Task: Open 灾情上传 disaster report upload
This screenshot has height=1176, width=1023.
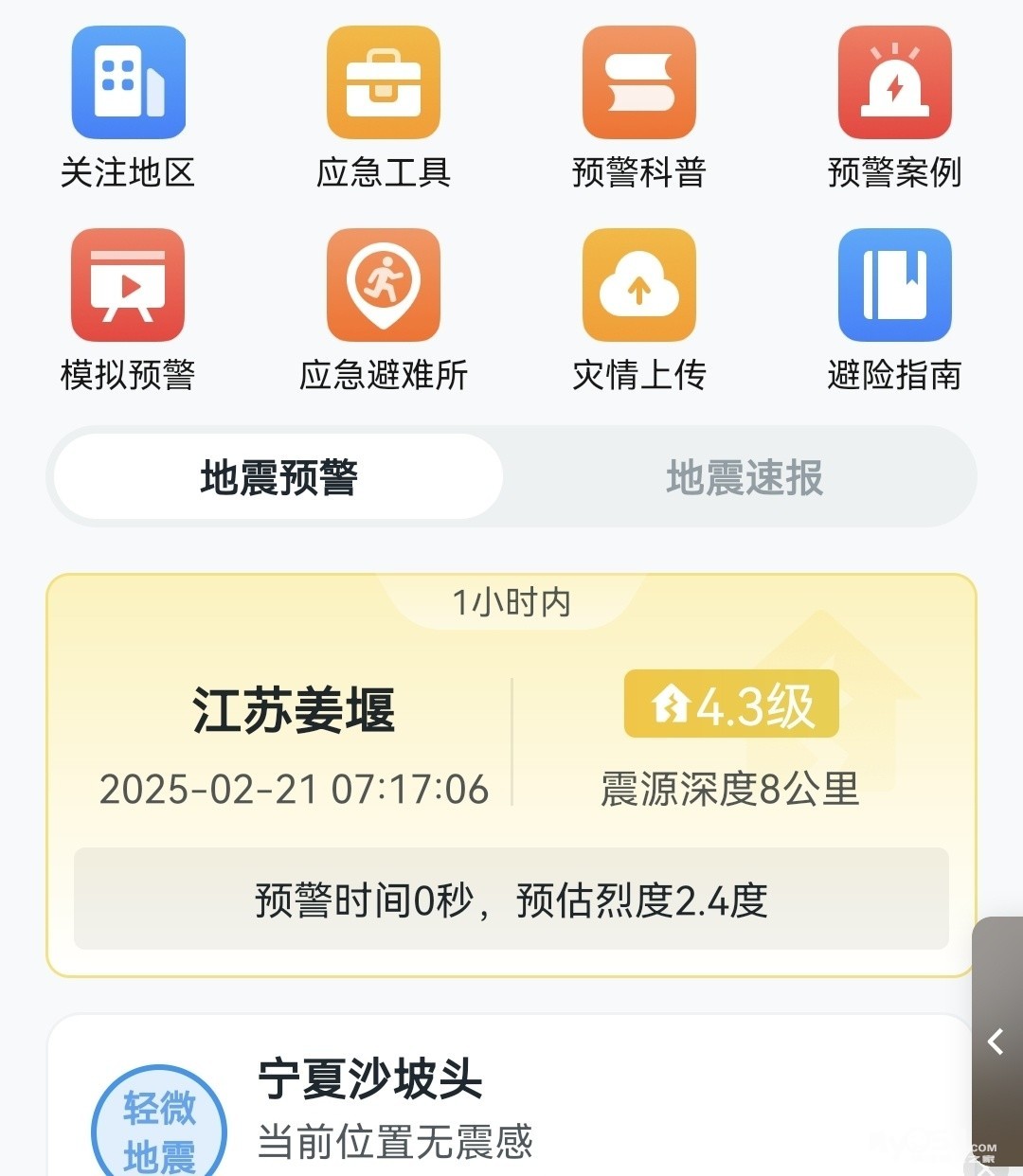Action: (639, 286)
